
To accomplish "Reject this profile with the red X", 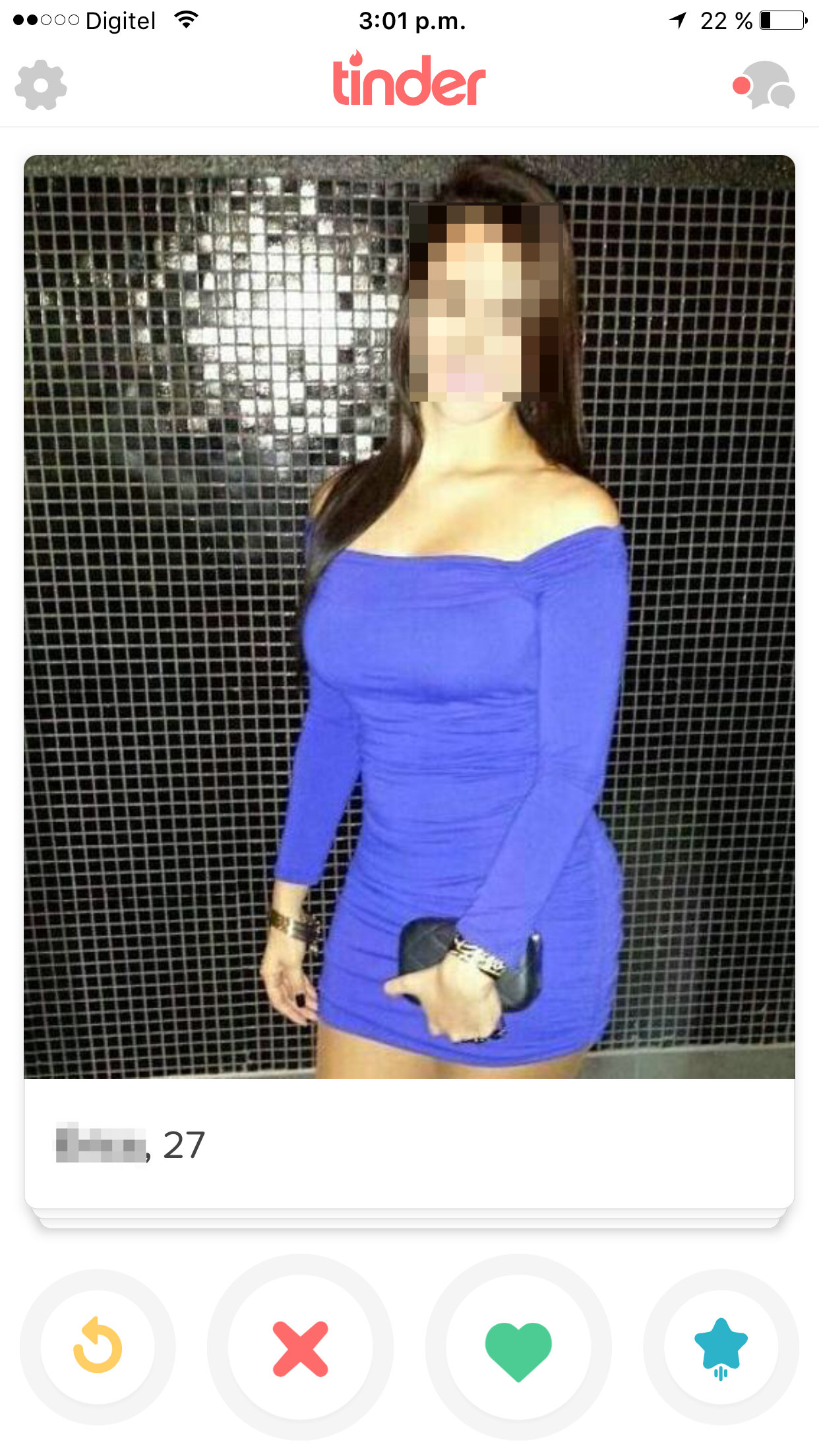I will point(301,1348).
